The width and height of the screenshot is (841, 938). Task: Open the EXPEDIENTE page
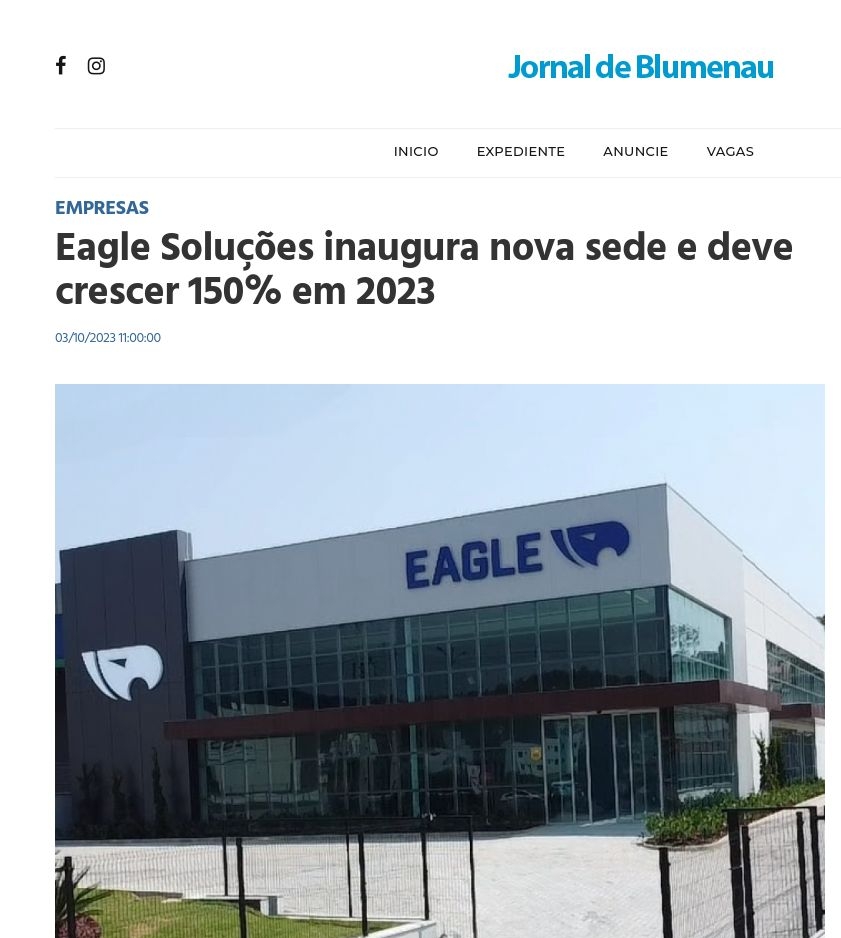tap(520, 151)
